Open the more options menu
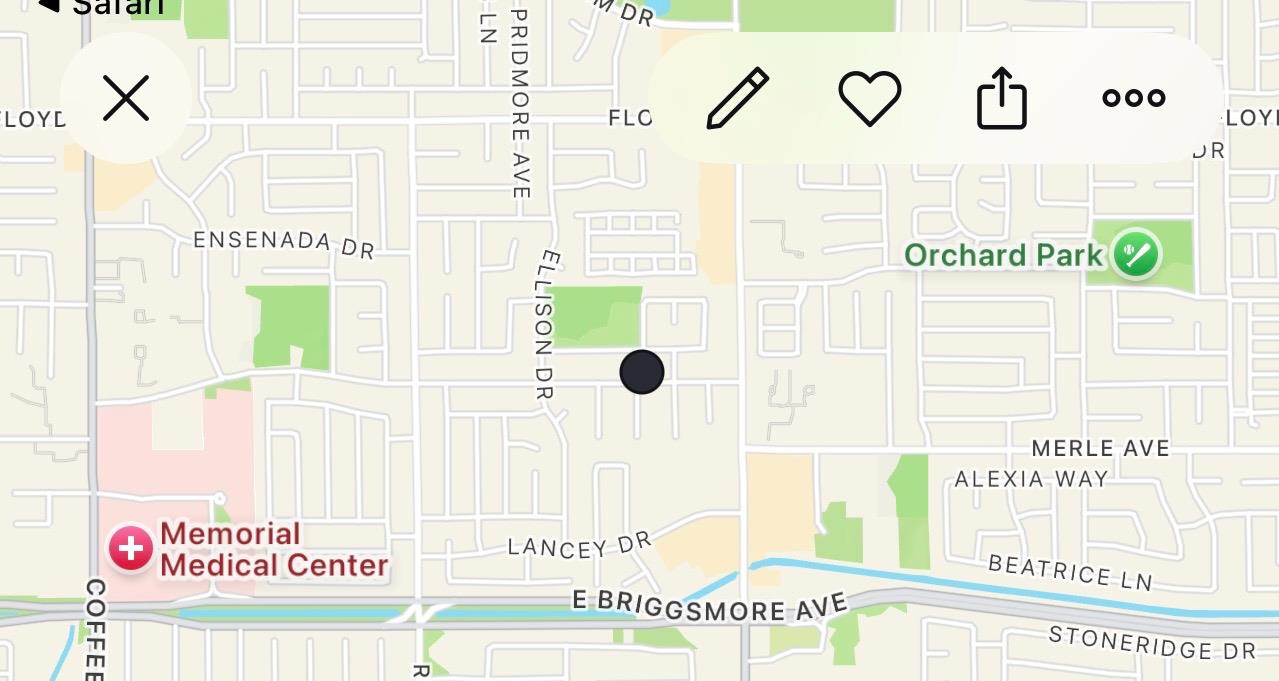Screen dimensions: 1279x681 1133,98
